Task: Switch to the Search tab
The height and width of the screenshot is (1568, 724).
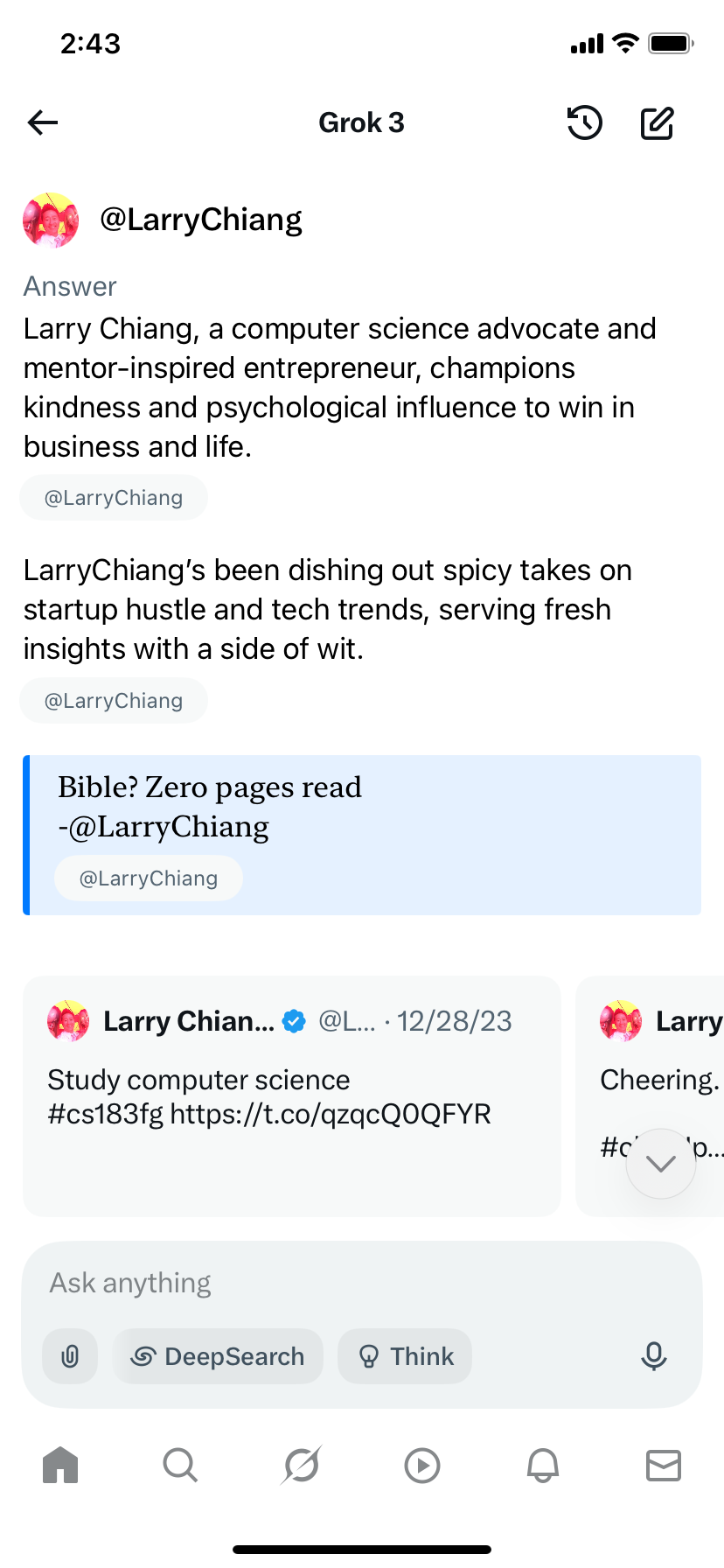Action: [180, 1465]
